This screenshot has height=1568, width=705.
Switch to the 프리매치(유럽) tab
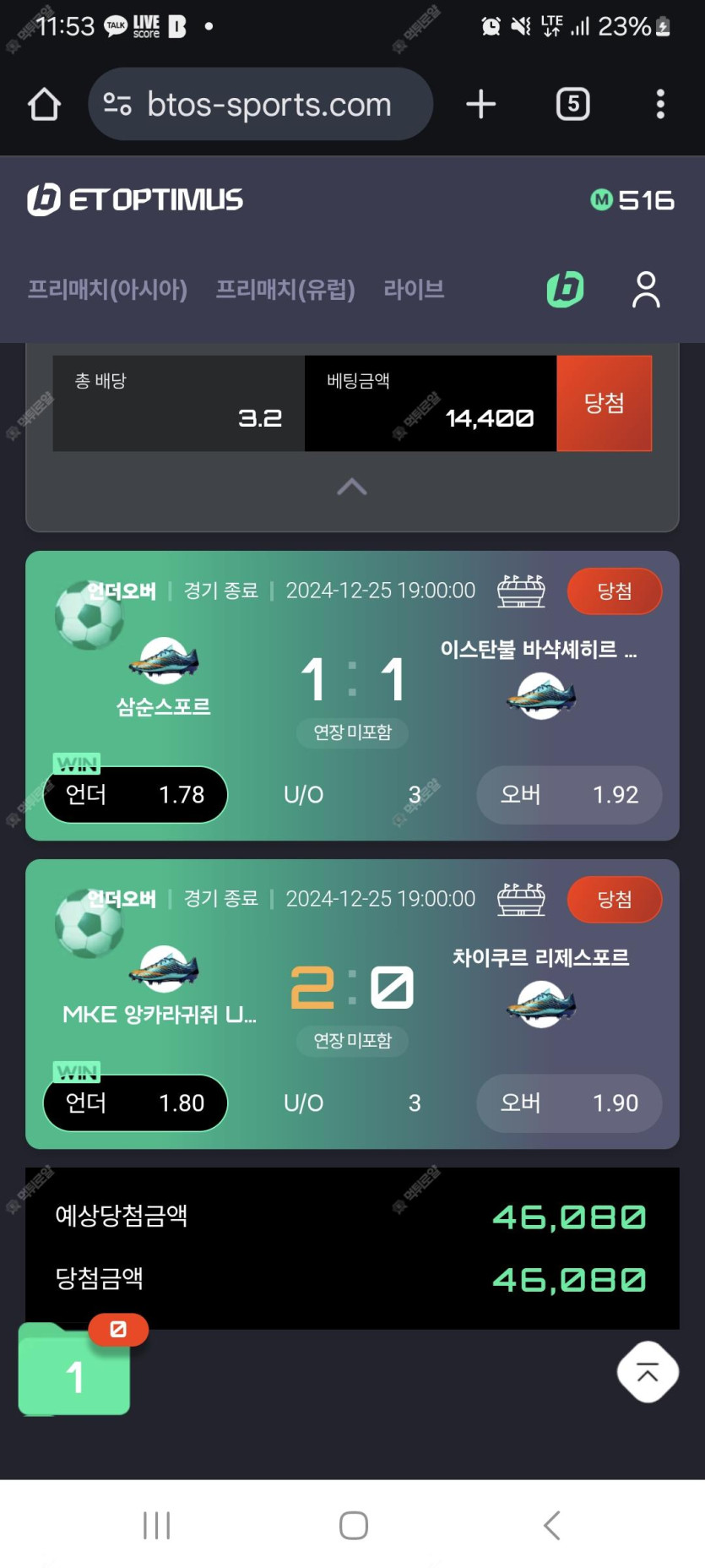(x=285, y=290)
